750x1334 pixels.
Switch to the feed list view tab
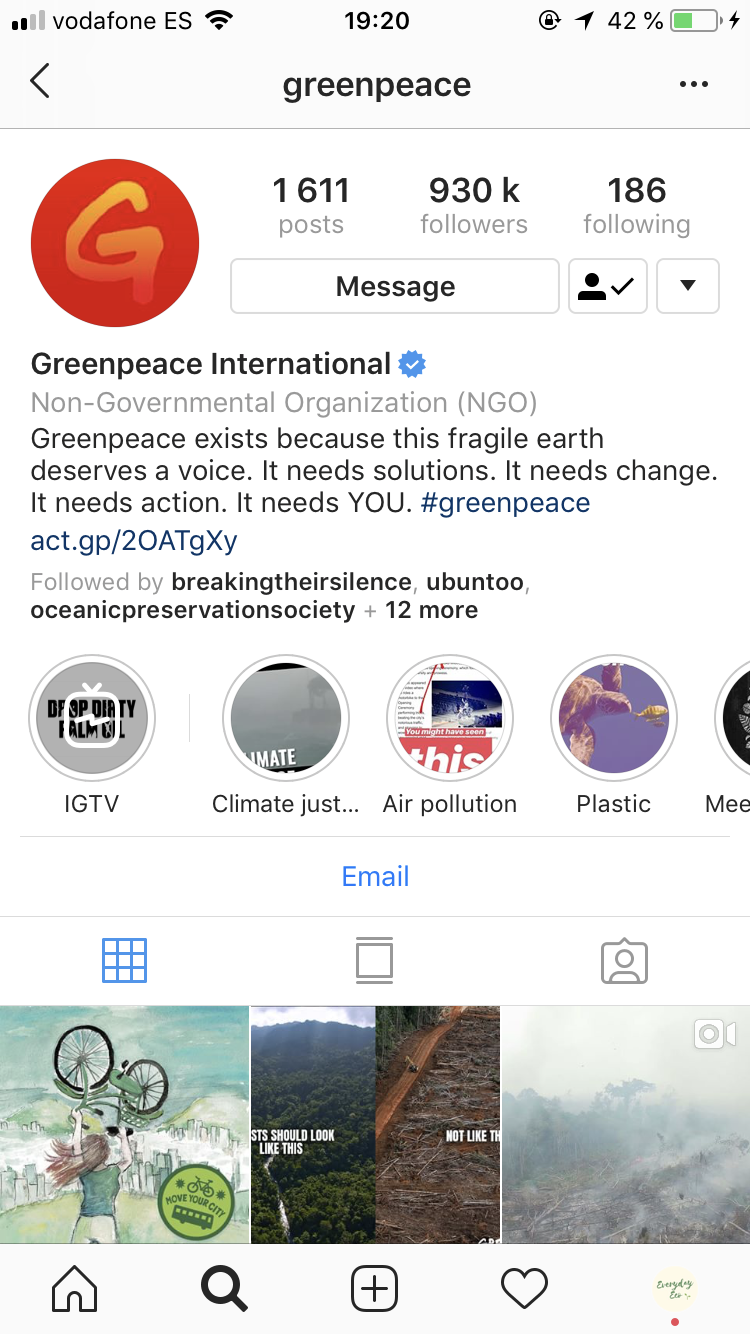tap(375, 960)
